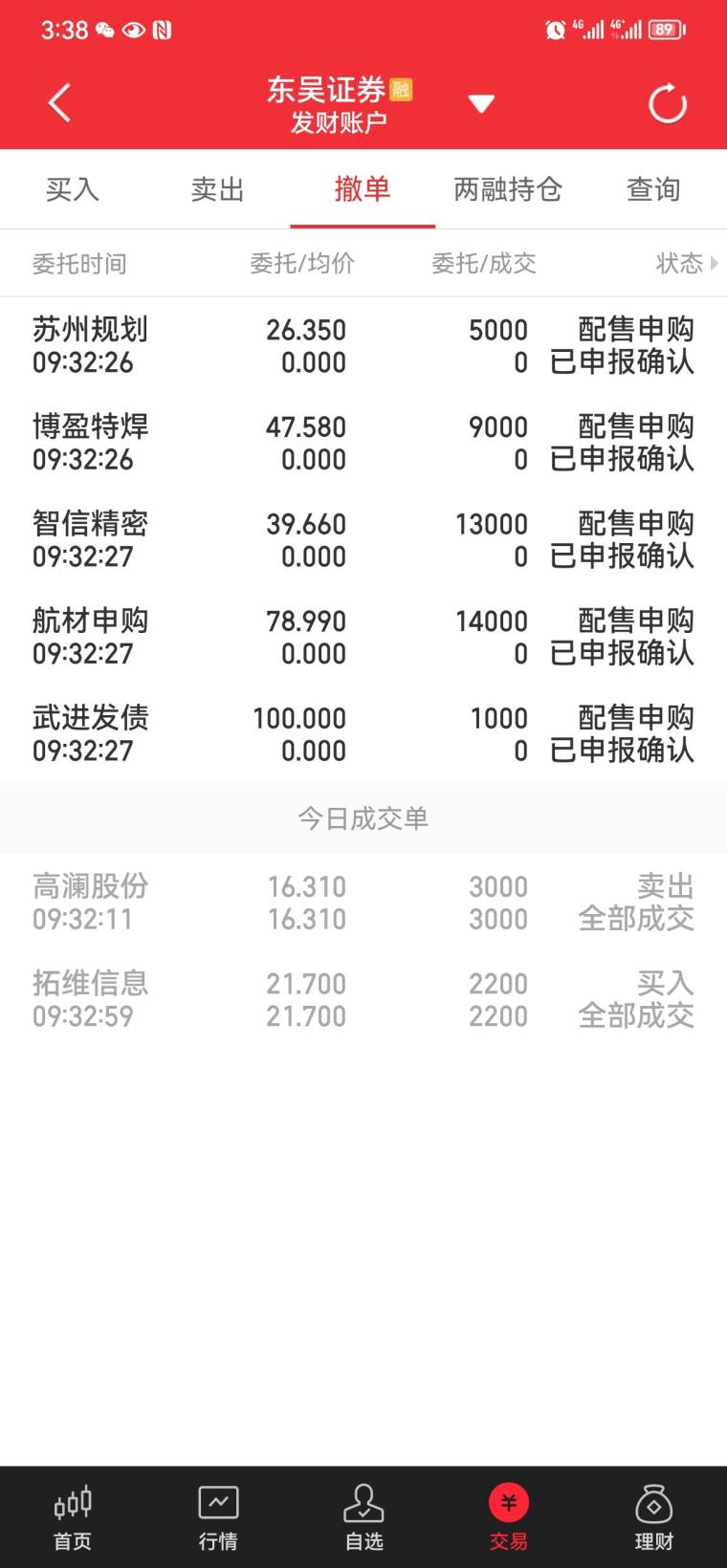Open the 查询 tab
Viewport: 727px width, 1568px height.
pos(653,189)
